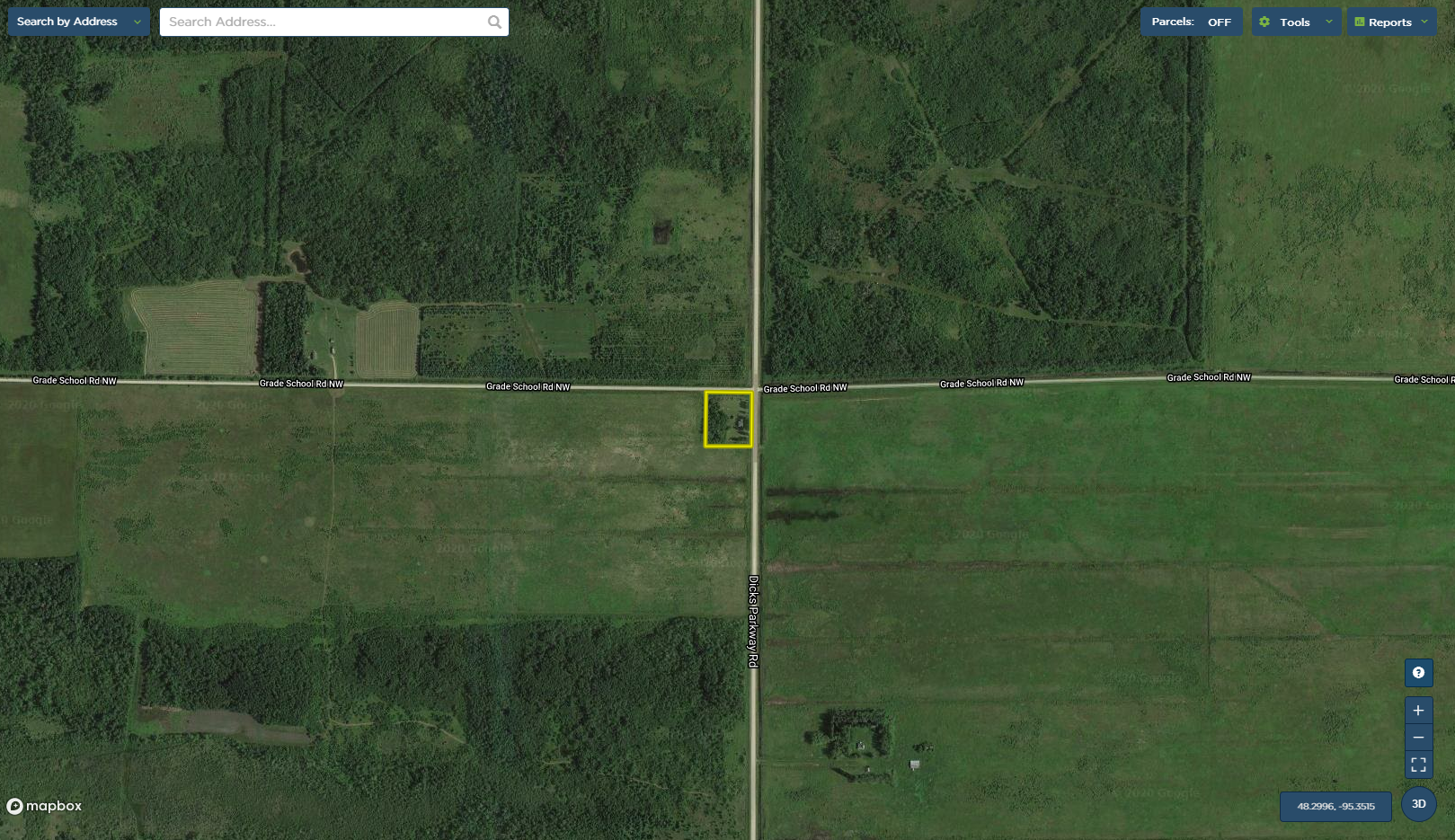Tap the magnifier search icon

tap(494, 22)
